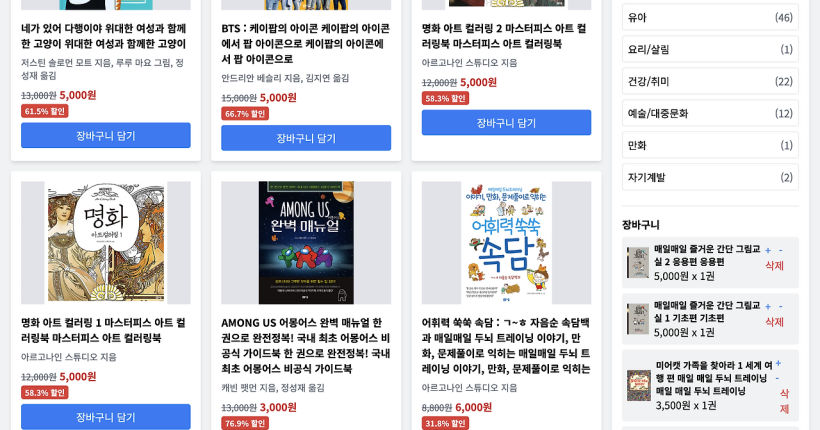Viewport: 820px width, 430px height.
Task: Open the 어휘력 쑥쑥 속담 book cover
Action: tap(506, 243)
